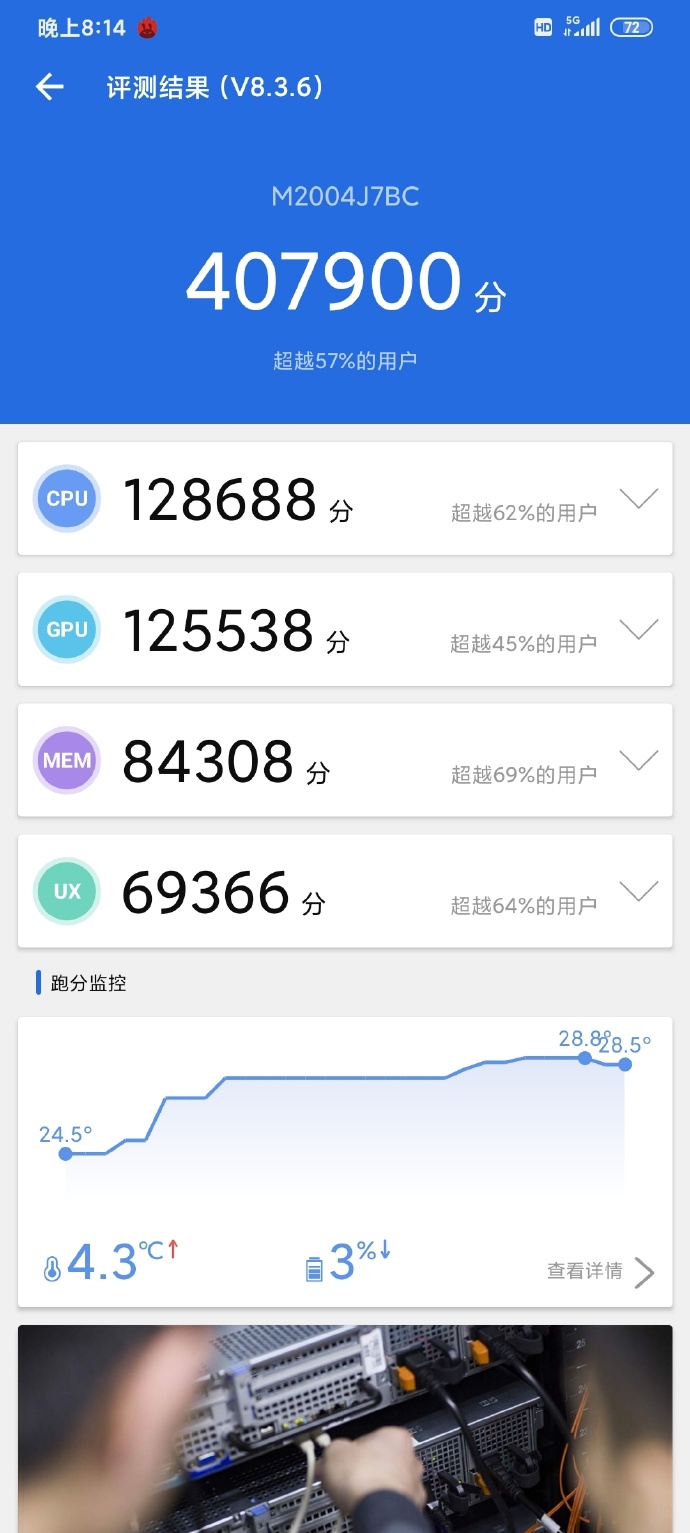Screen dimensions: 690x1533
Task: Open 查看详情 for temperature monitoring
Action: coord(600,1271)
